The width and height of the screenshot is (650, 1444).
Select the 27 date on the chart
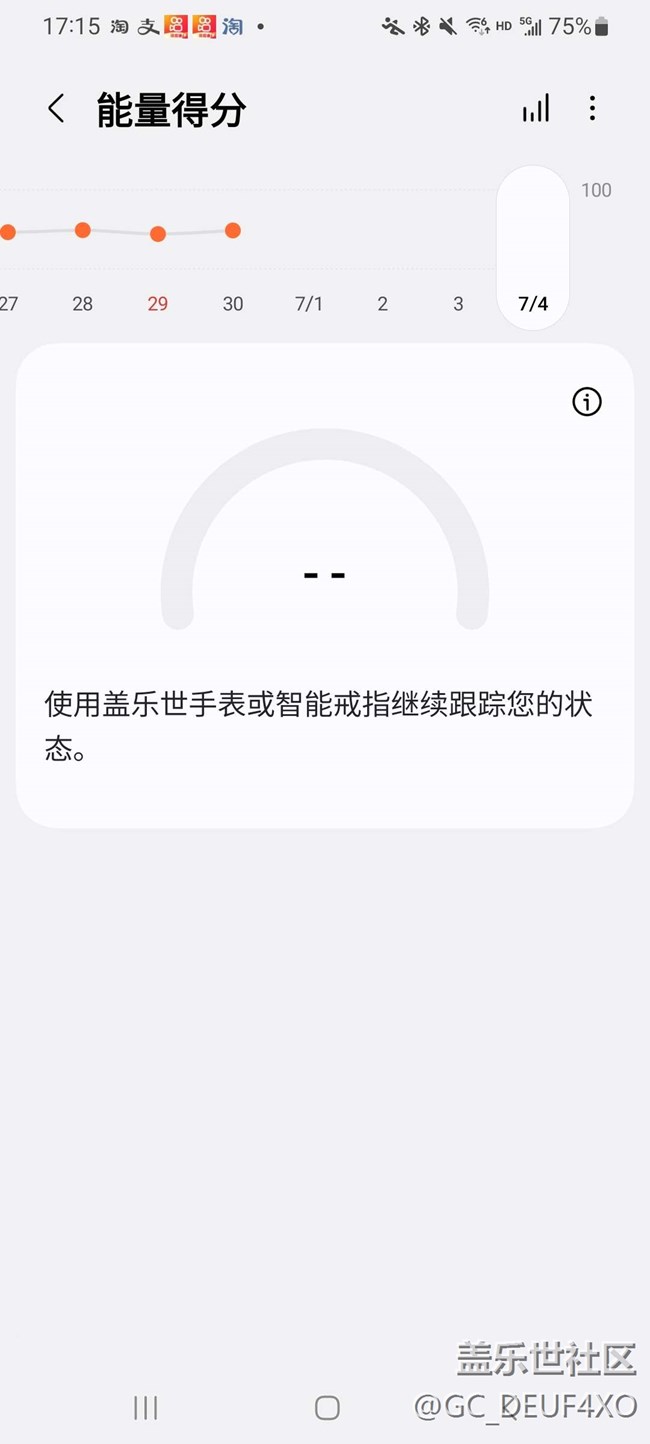coord(9,303)
